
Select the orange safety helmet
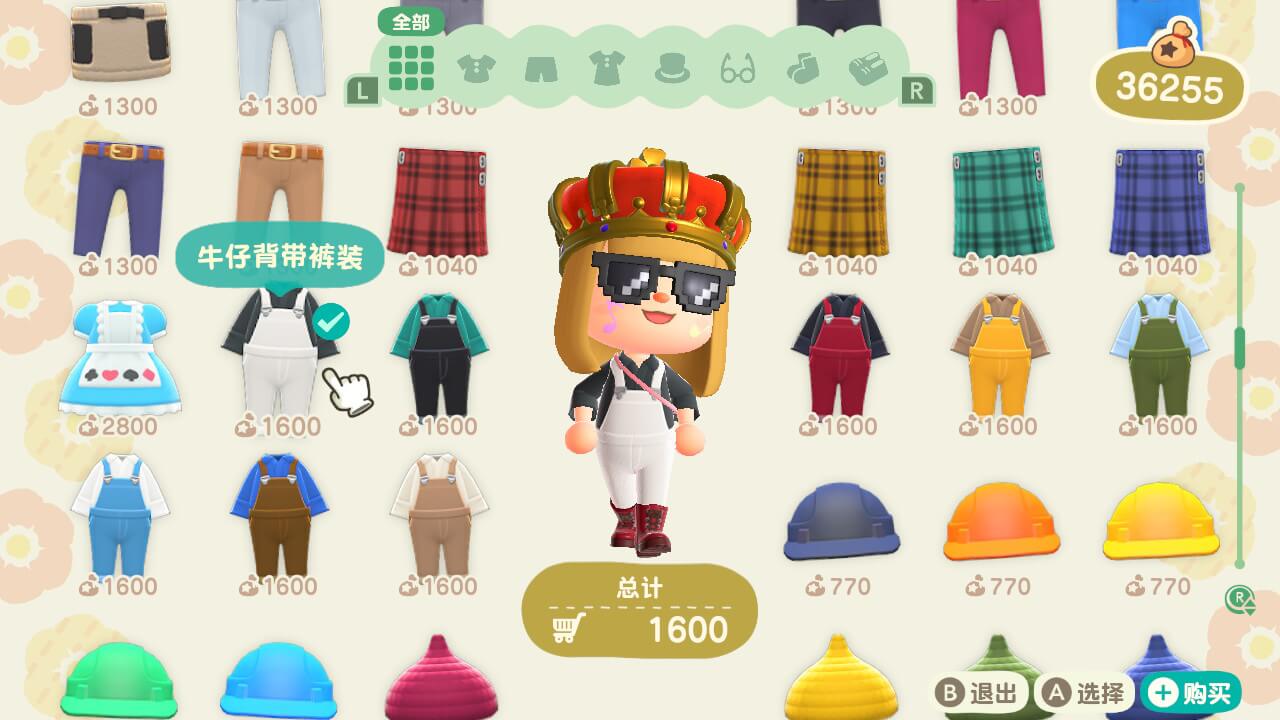point(1002,522)
